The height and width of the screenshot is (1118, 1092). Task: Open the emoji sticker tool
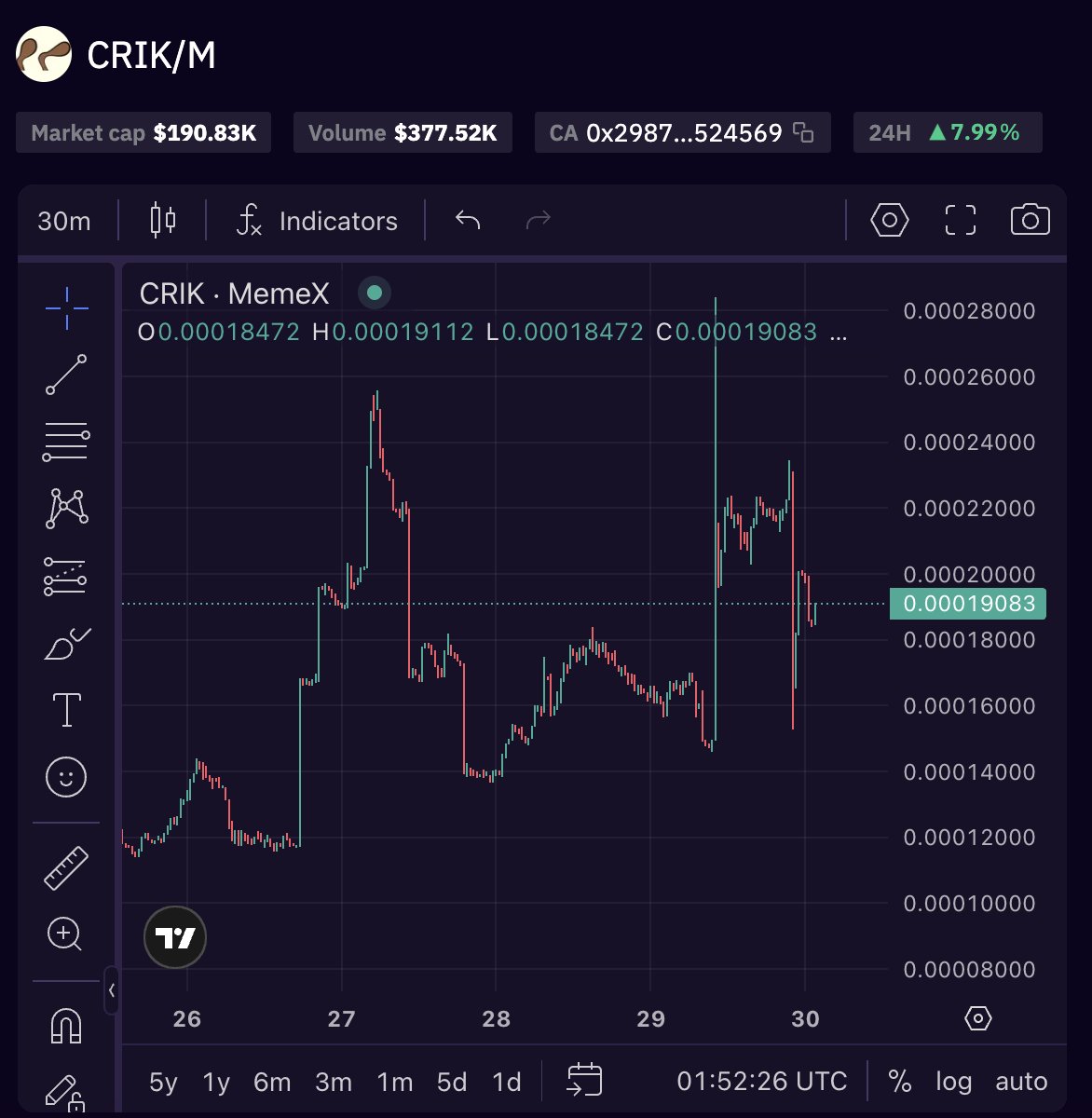coord(66,777)
